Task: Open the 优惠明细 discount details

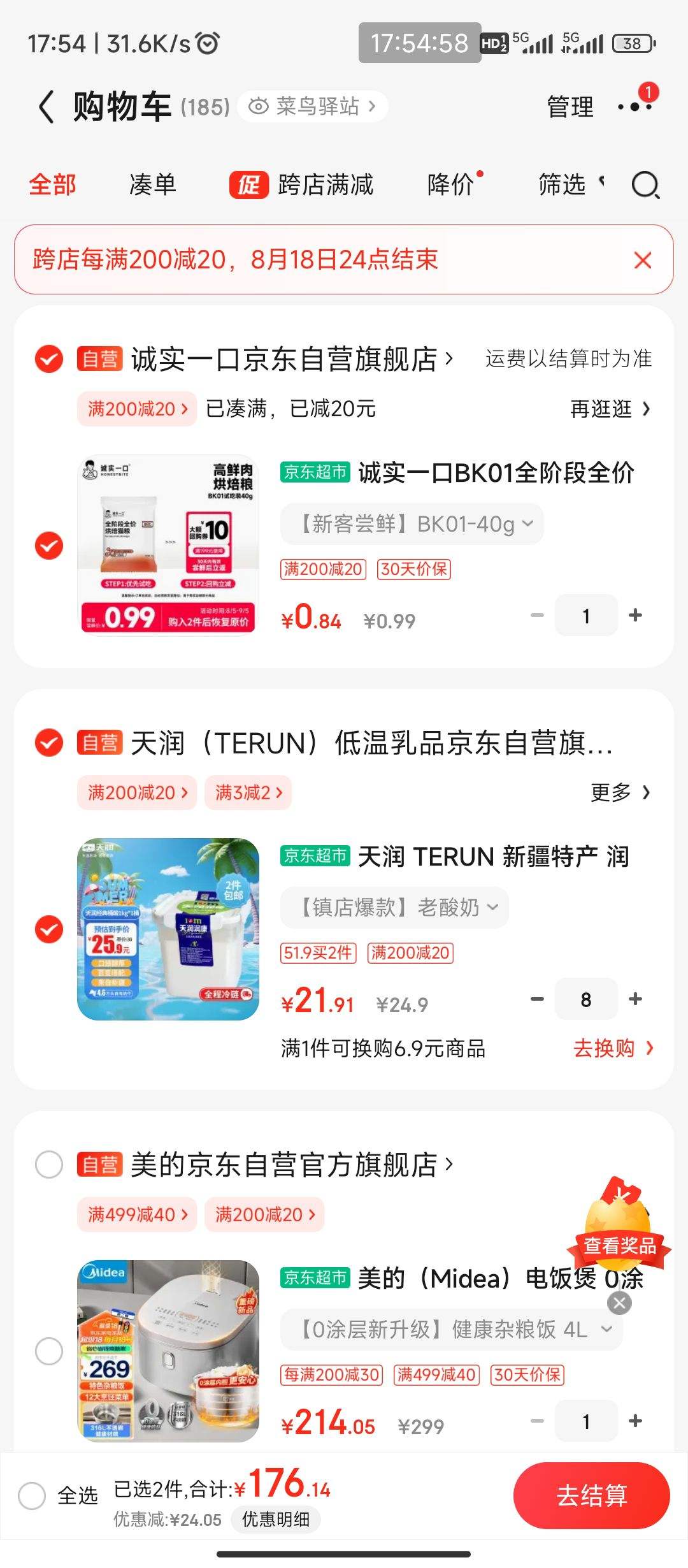Action: 275,1520
